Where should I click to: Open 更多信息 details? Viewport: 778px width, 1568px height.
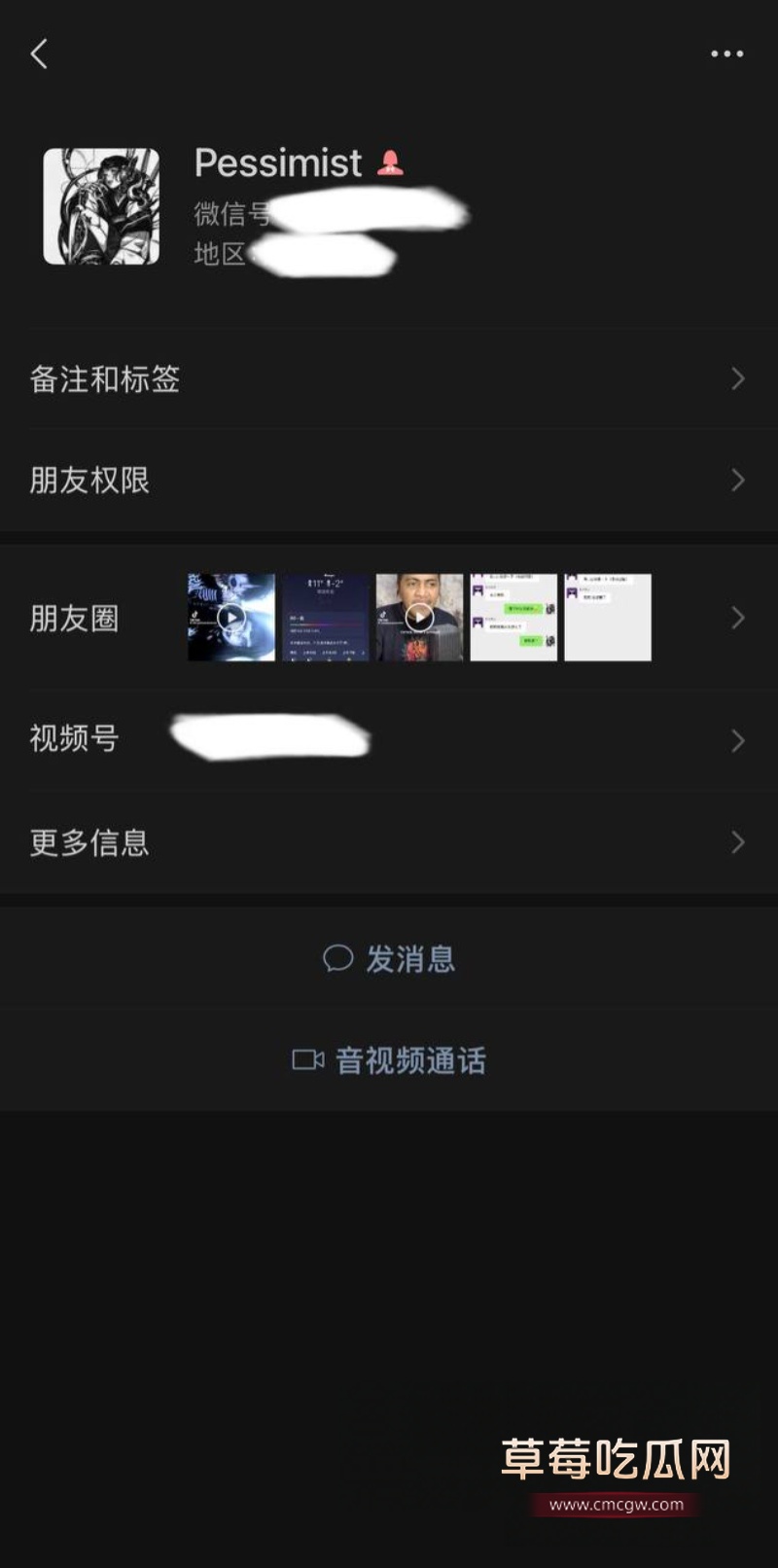(x=389, y=842)
